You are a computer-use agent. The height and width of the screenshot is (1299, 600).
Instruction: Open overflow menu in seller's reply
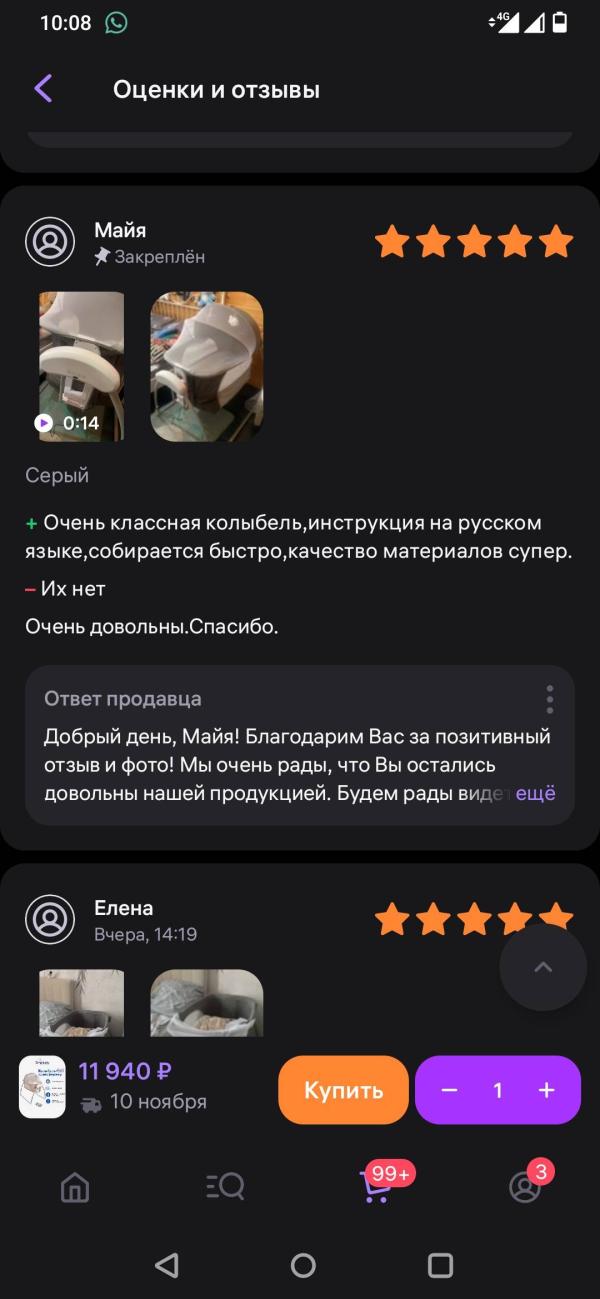[x=549, y=699]
